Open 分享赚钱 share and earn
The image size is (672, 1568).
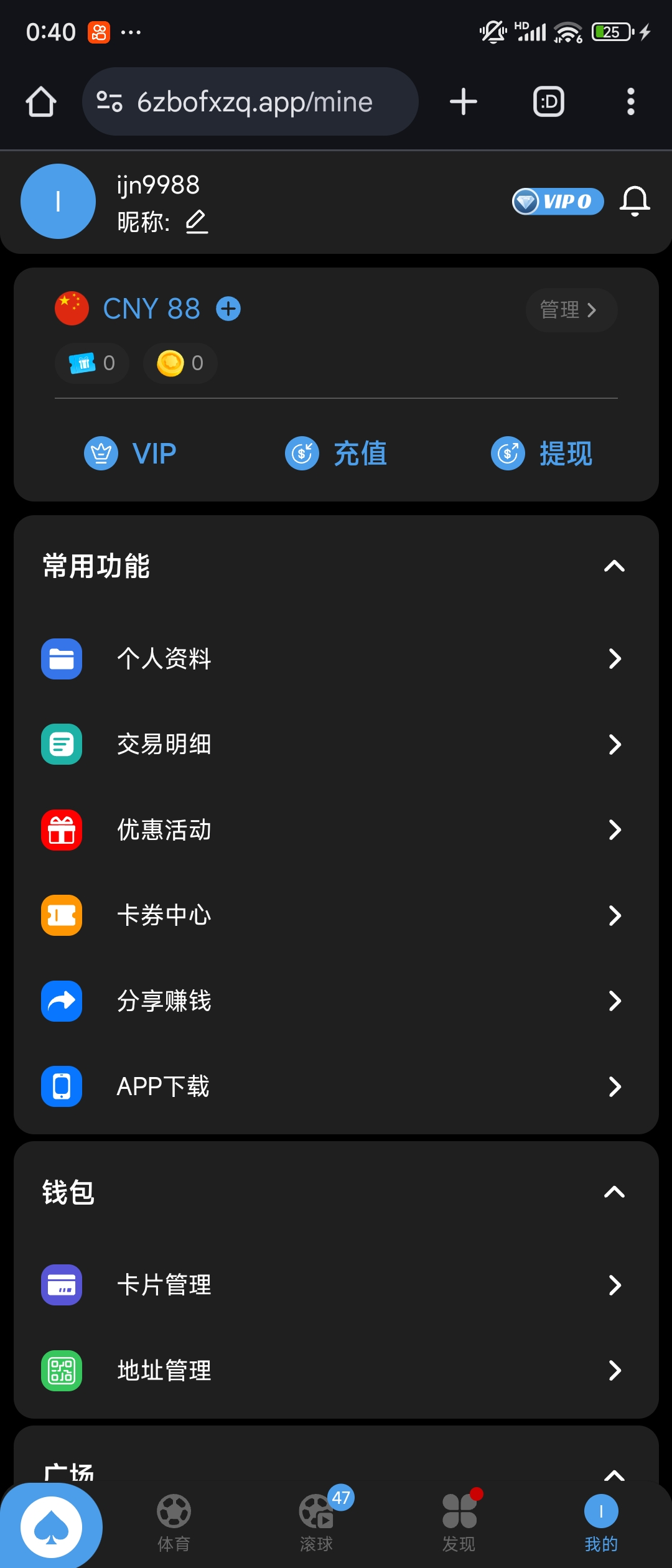click(336, 1001)
